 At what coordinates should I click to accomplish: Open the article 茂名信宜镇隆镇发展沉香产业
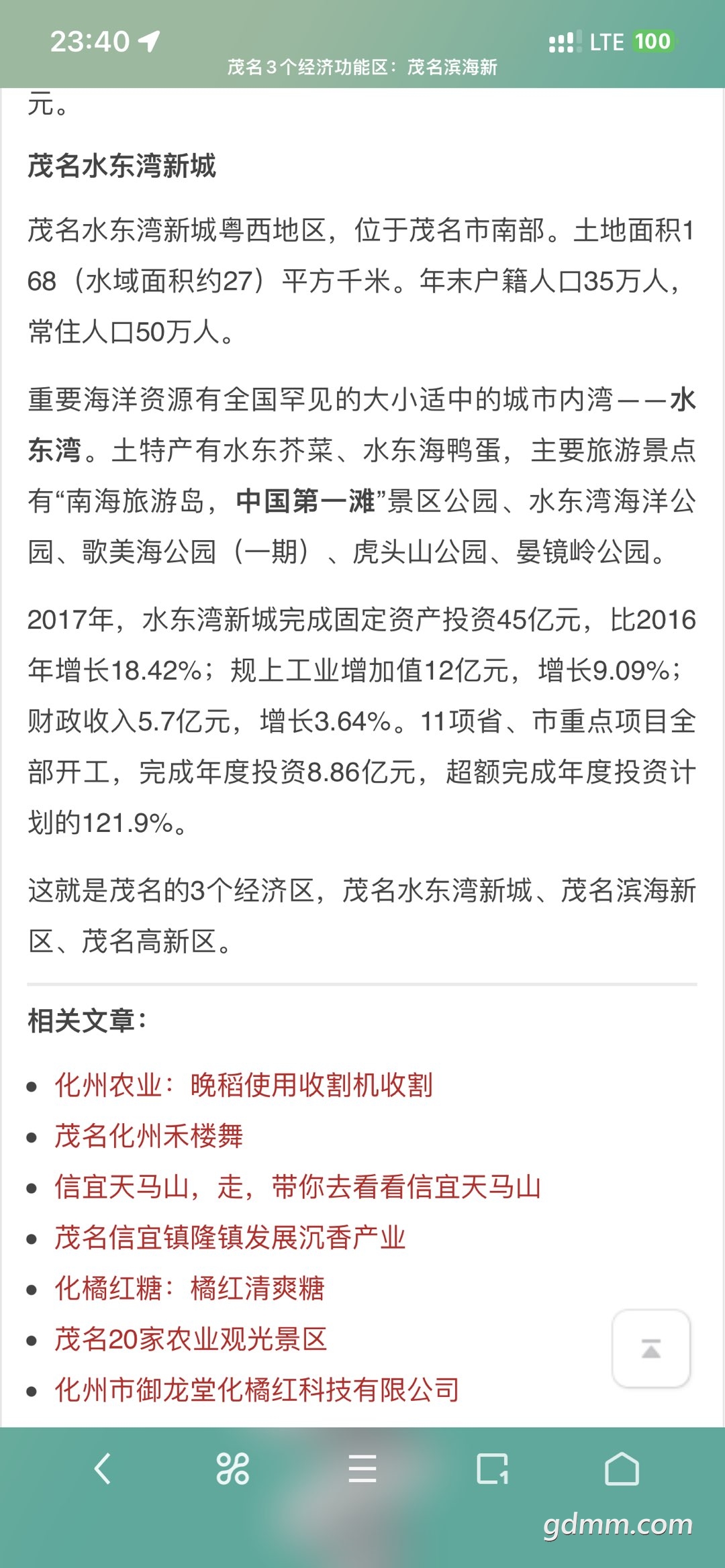230,1238
